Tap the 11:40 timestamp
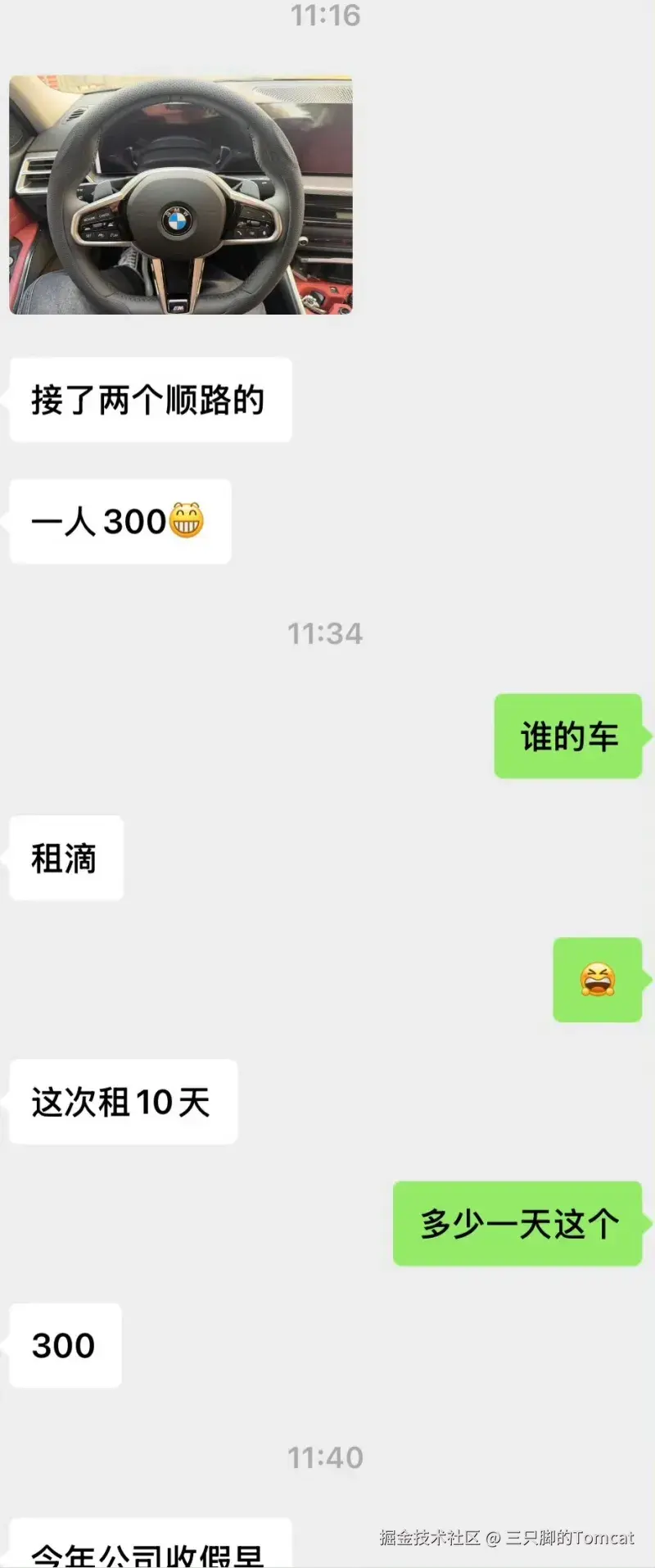Viewport: 655px width, 1568px height. pyautogui.click(x=326, y=1457)
